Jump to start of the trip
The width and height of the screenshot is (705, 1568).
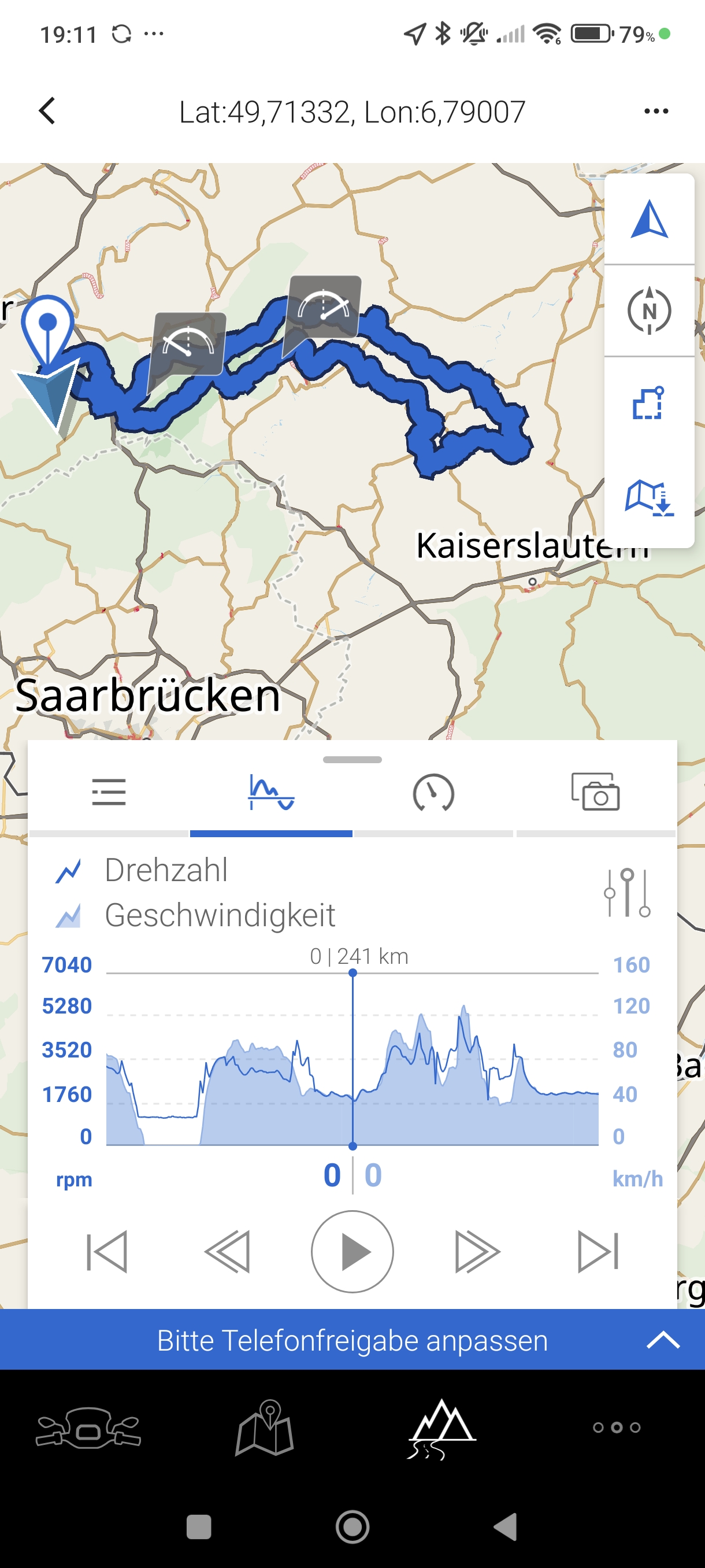pyautogui.click(x=107, y=1252)
